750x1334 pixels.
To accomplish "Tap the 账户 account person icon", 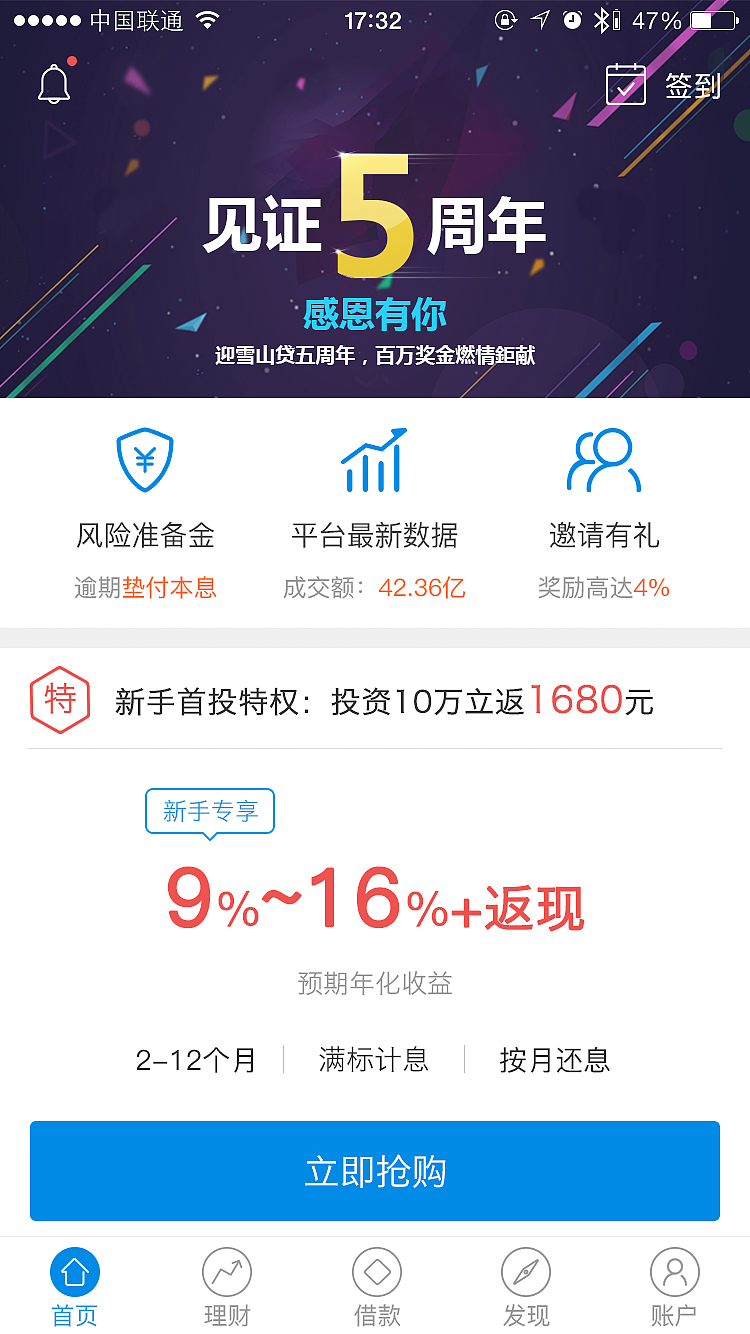I will 675,1270.
